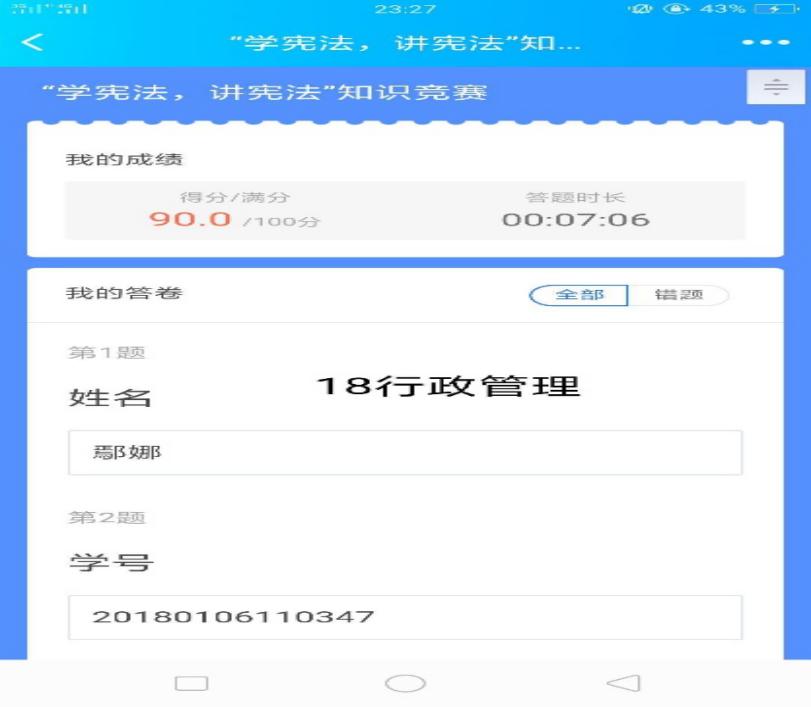Tap the 姓名 name field

pos(405,453)
